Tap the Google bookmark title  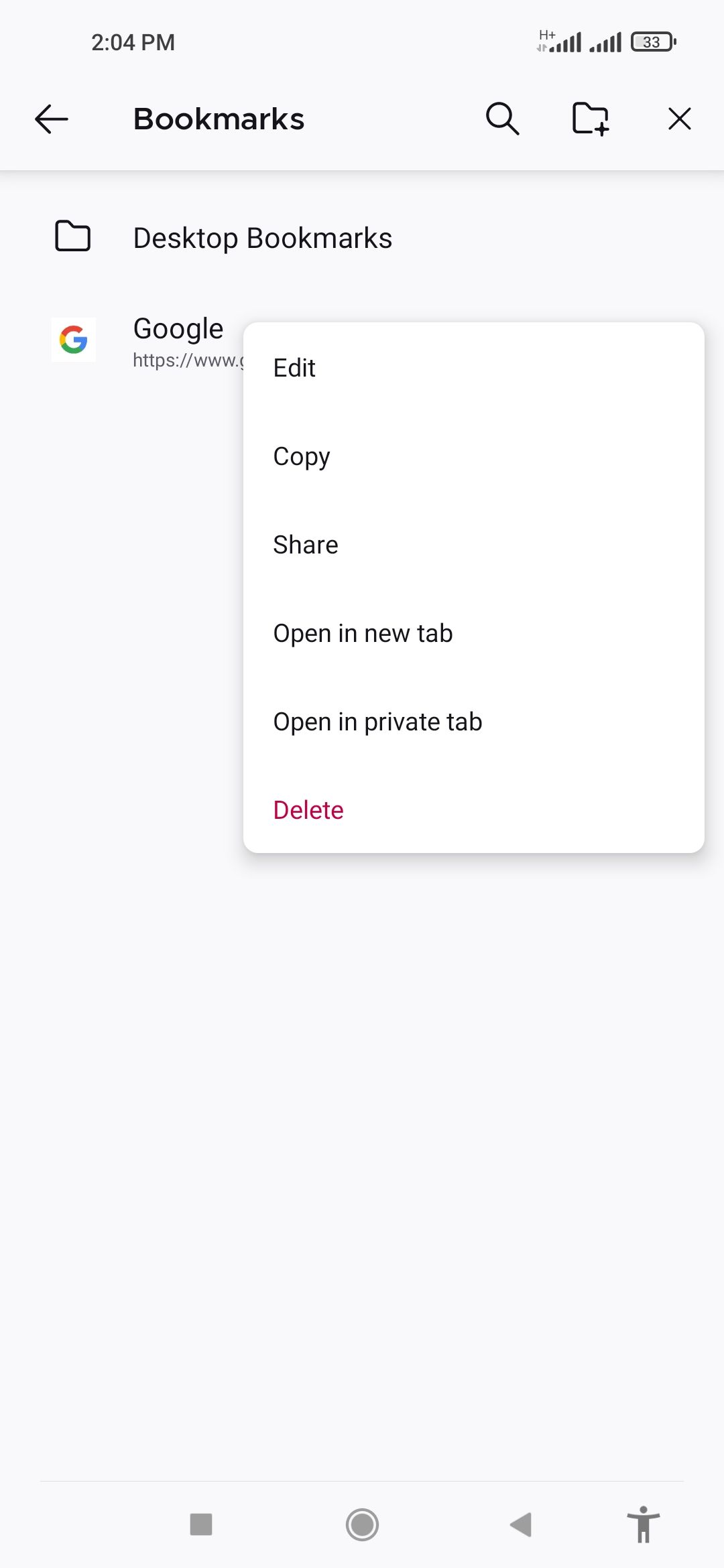click(178, 328)
